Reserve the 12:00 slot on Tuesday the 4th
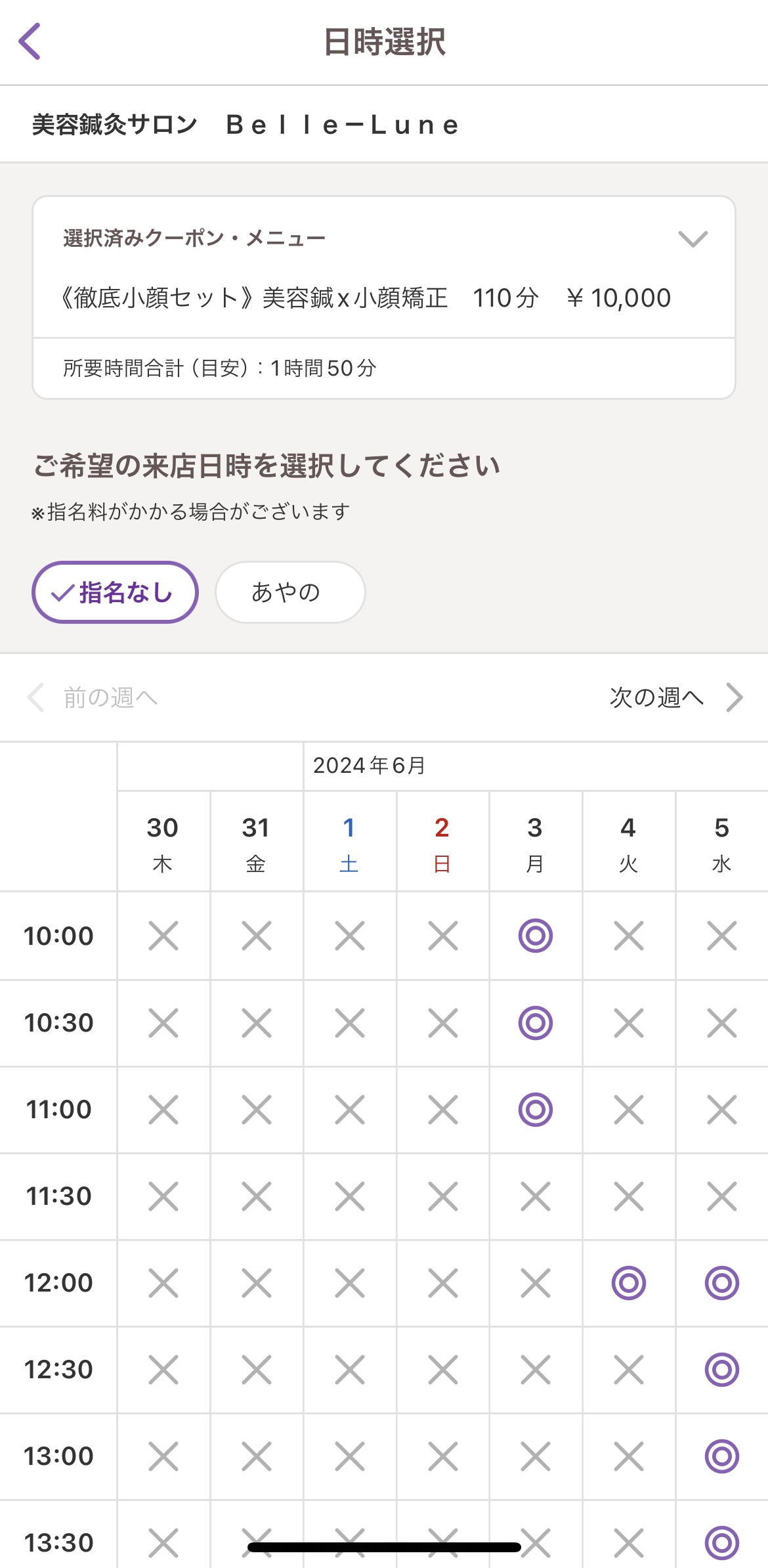This screenshot has width=768, height=1568. (629, 1283)
